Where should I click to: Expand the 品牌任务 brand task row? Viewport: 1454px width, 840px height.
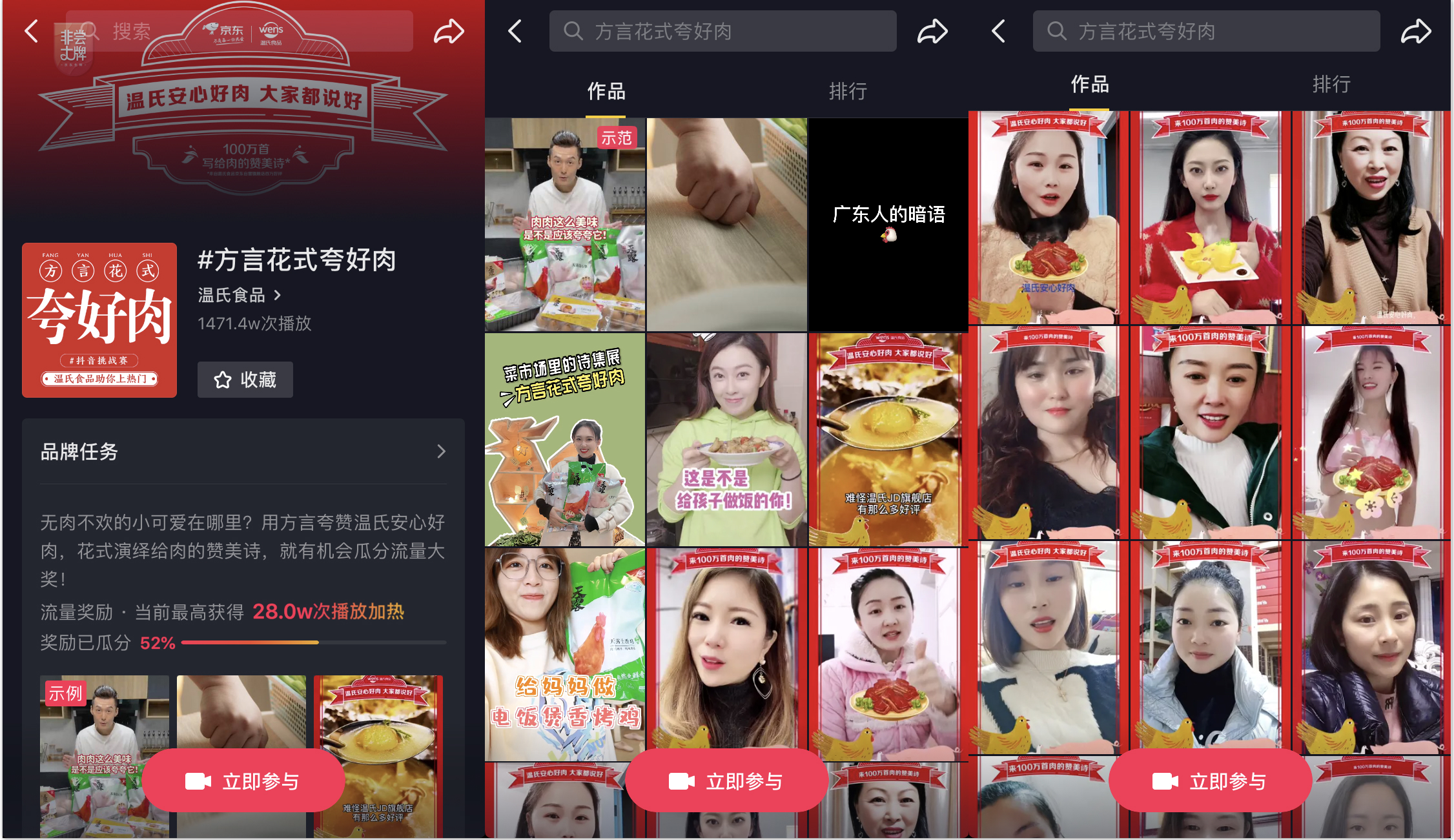243,451
